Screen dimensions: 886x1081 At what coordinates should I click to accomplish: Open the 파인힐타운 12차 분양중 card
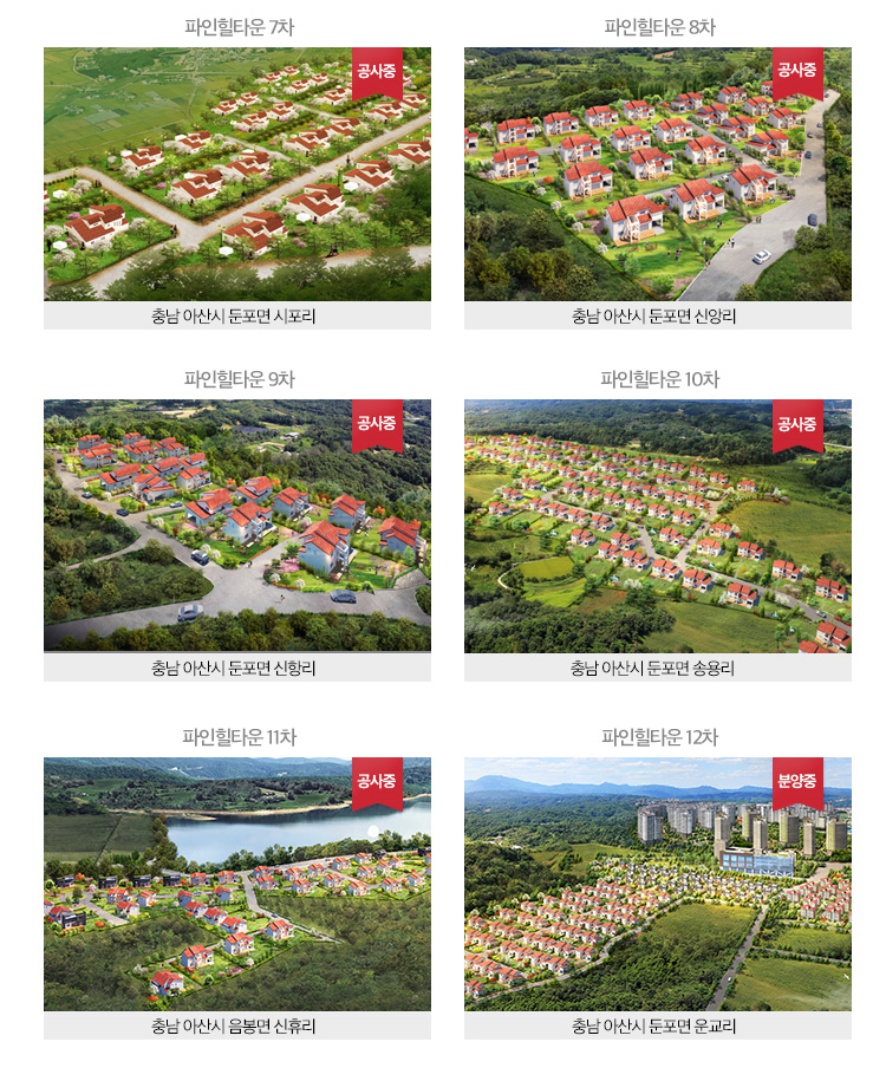pos(657,884)
